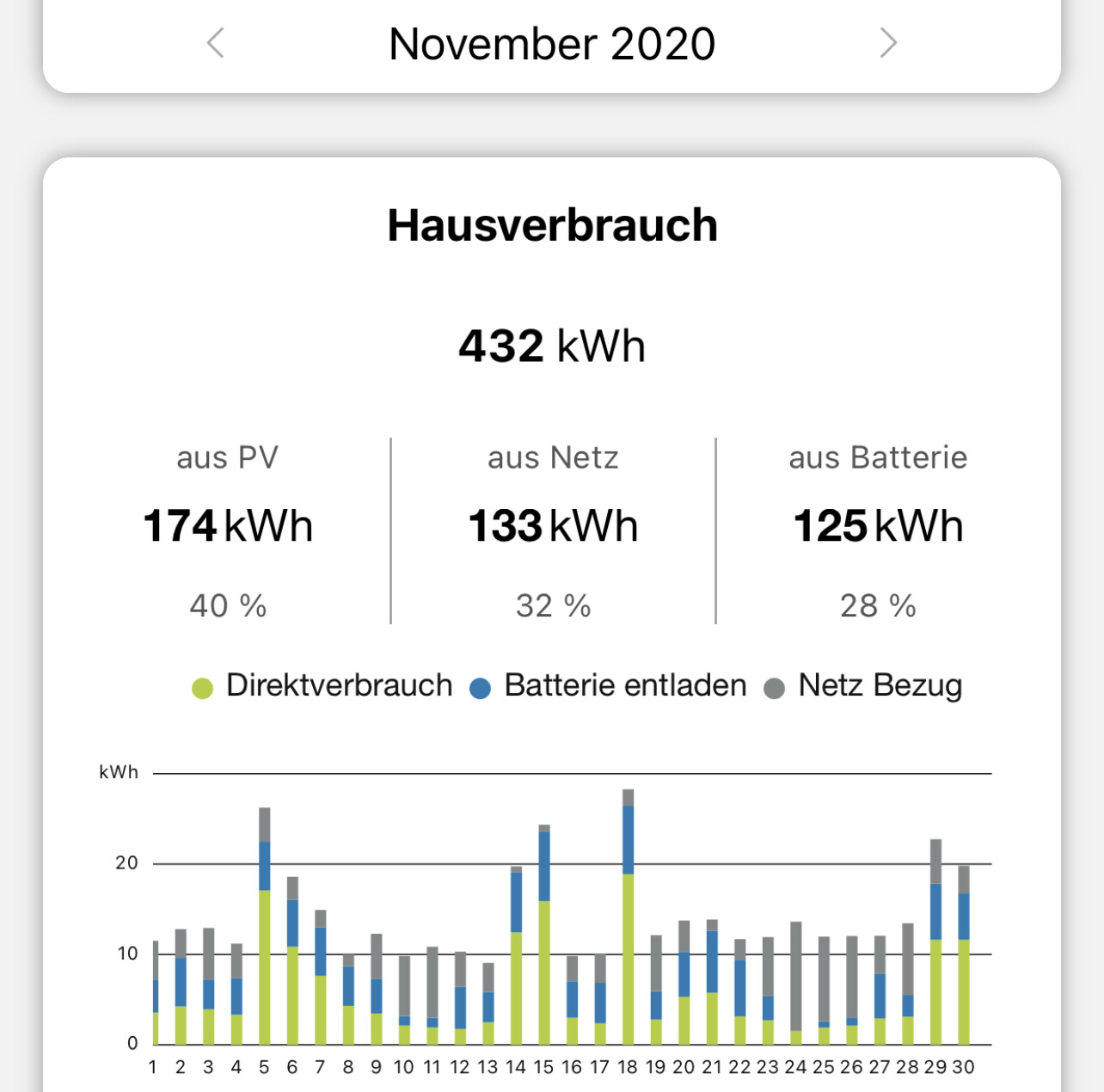Image resolution: width=1104 pixels, height=1092 pixels.
Task: Go to the previous month before November 2020
Action: [x=216, y=43]
